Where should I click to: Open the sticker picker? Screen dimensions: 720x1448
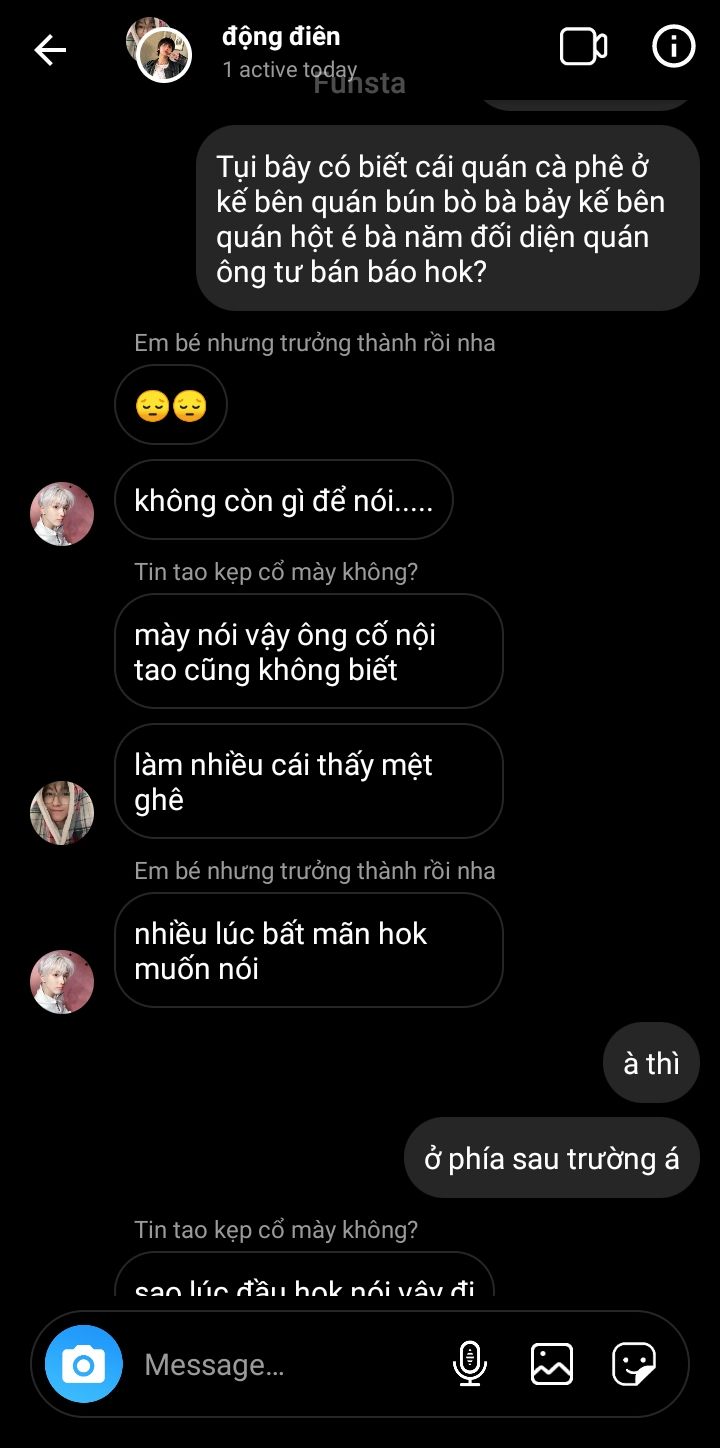[x=634, y=1364]
